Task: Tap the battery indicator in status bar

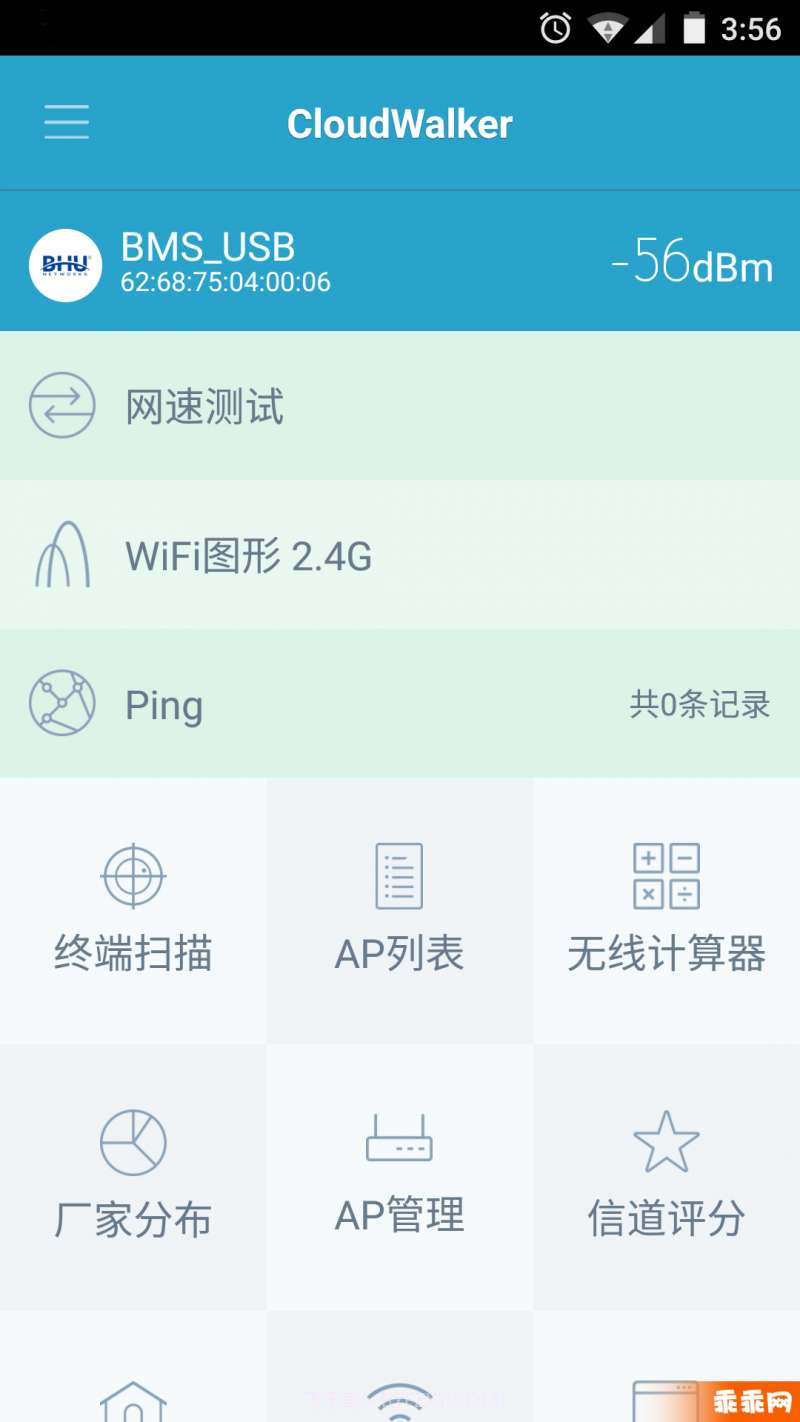Action: (697, 28)
